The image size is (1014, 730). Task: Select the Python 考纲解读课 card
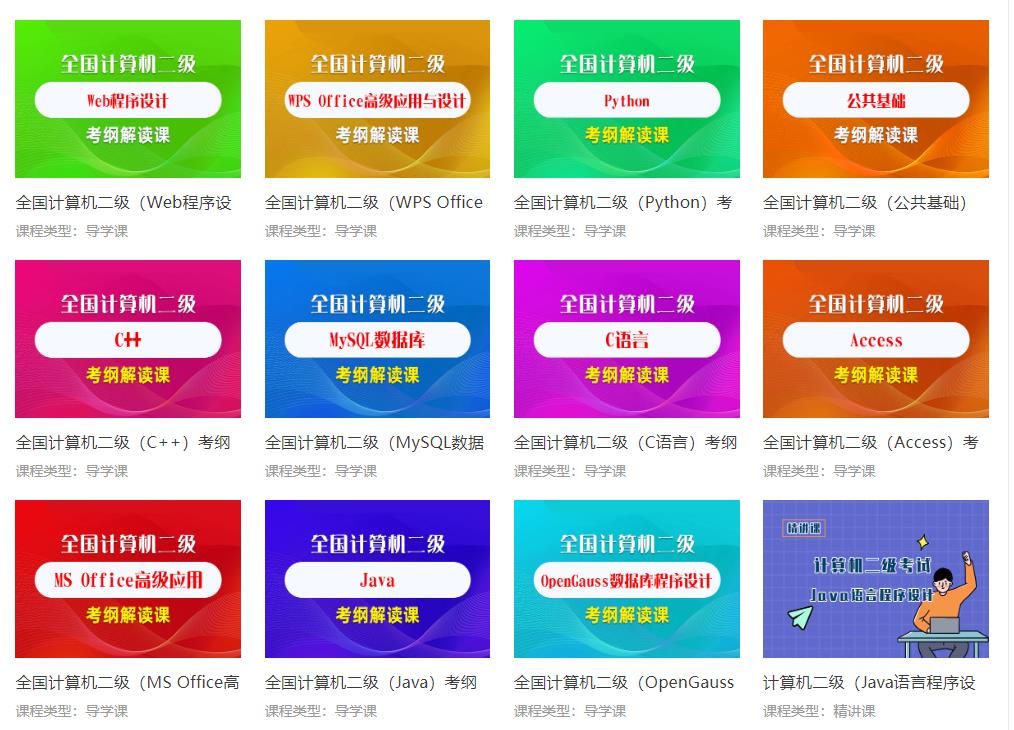click(x=626, y=99)
